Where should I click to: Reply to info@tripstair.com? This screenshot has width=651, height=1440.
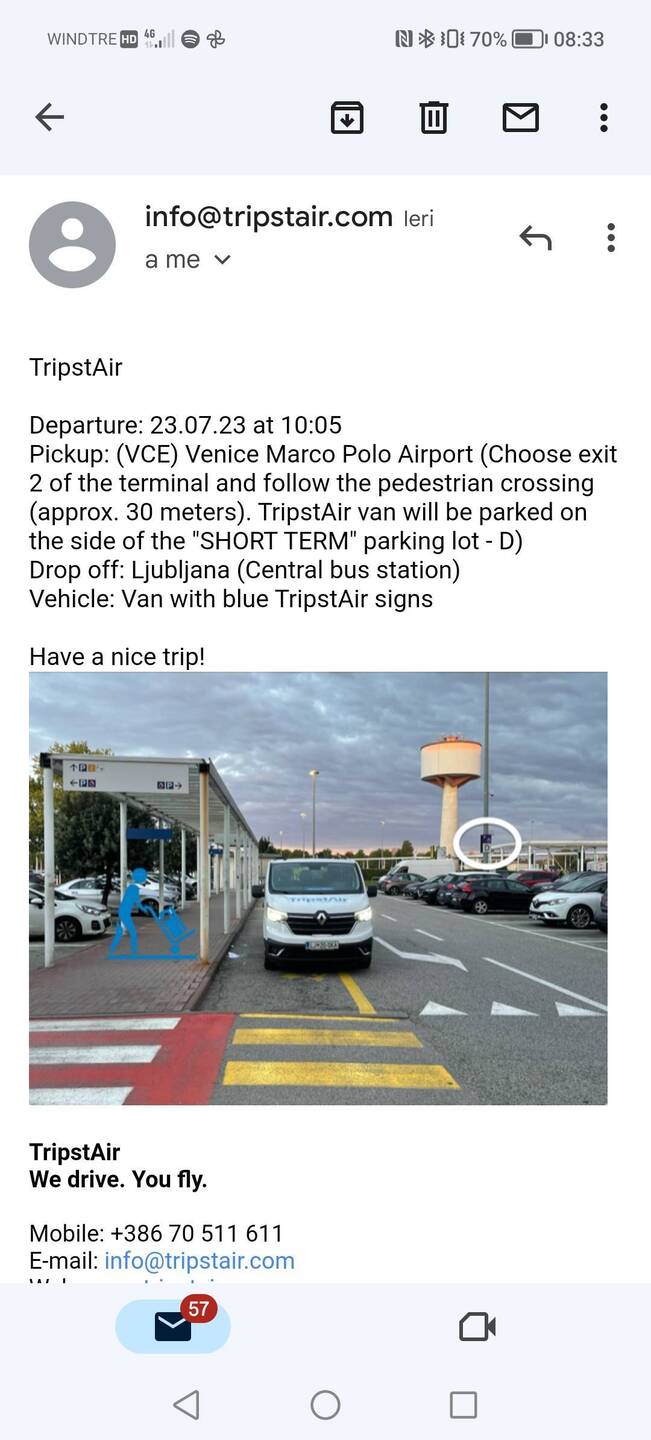coord(536,238)
